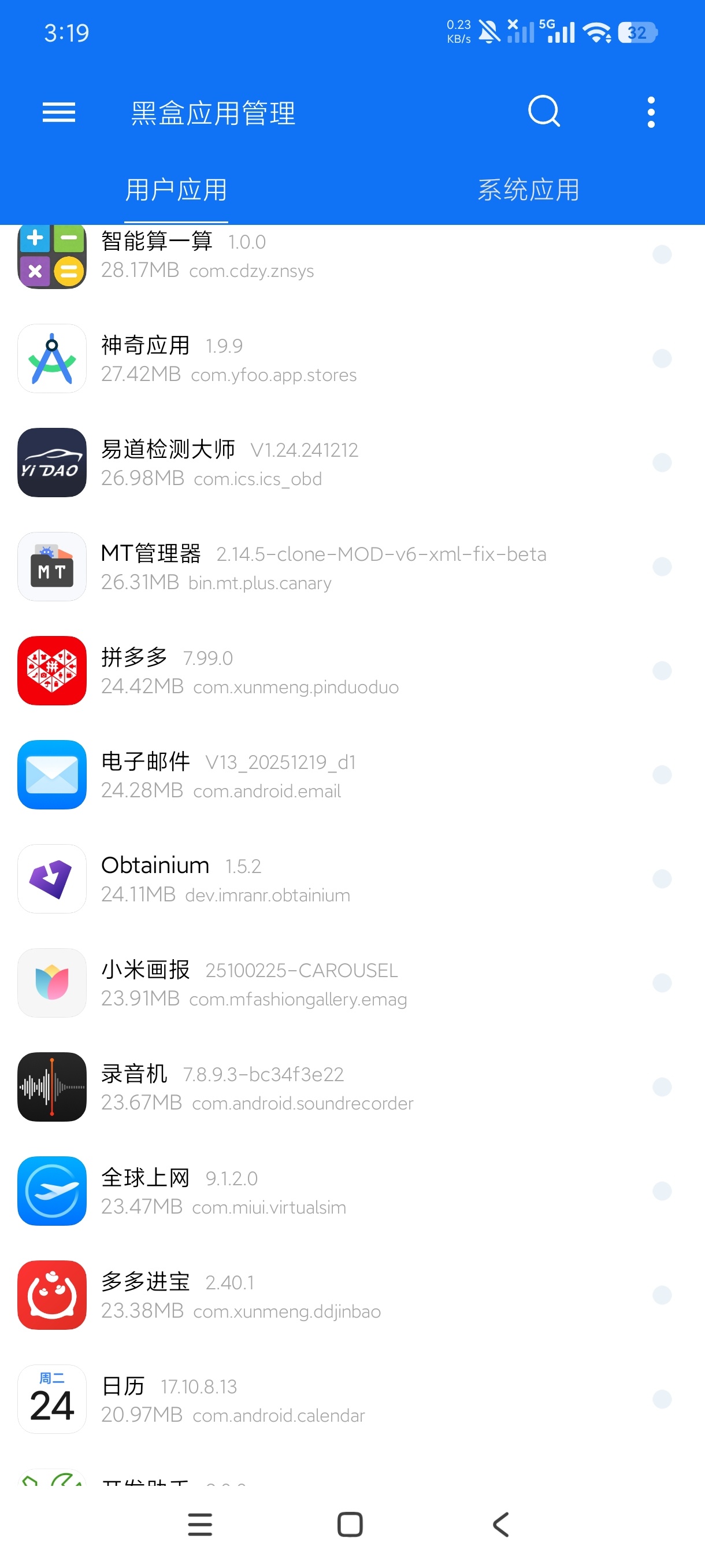Switch to the 系统应用 tab

(528, 190)
